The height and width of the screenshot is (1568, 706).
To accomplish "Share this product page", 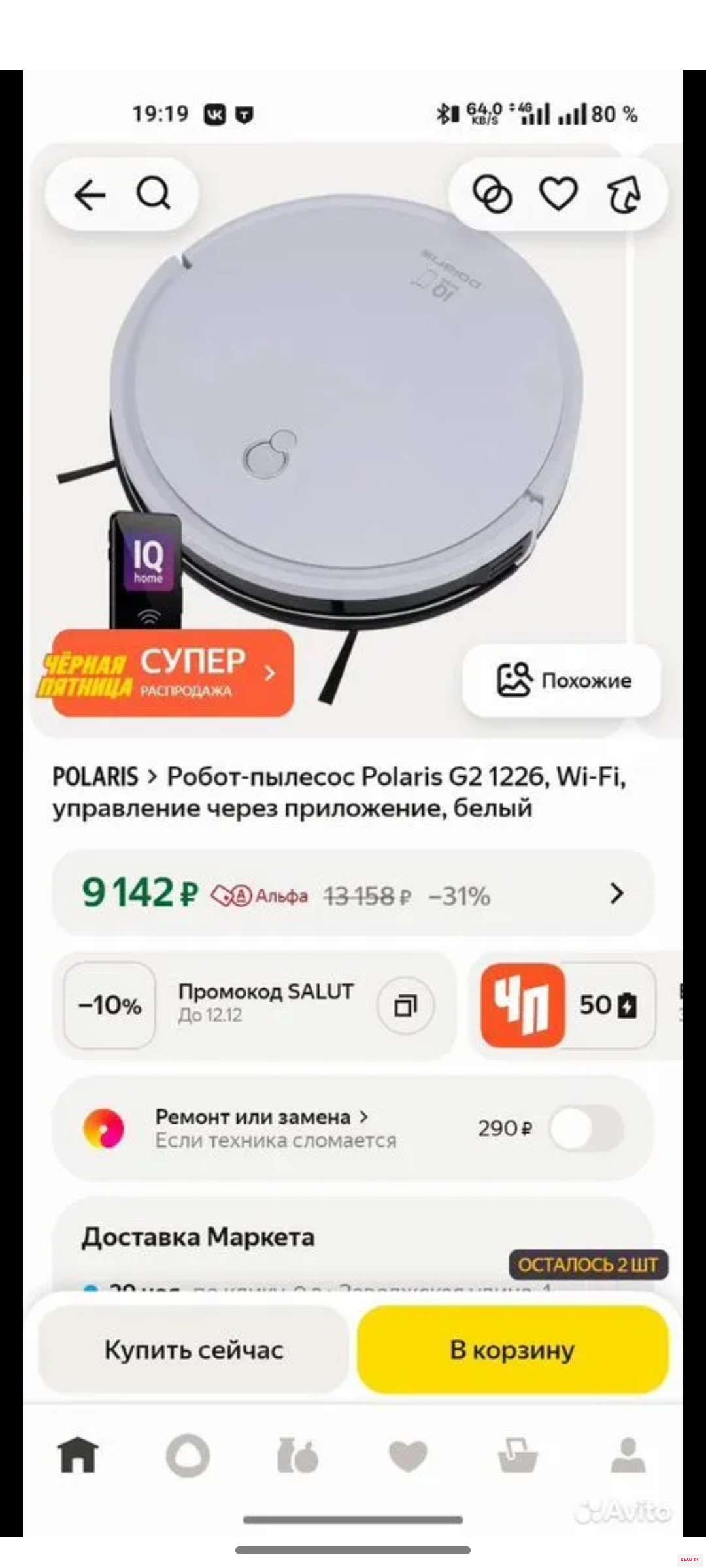I will point(624,195).
